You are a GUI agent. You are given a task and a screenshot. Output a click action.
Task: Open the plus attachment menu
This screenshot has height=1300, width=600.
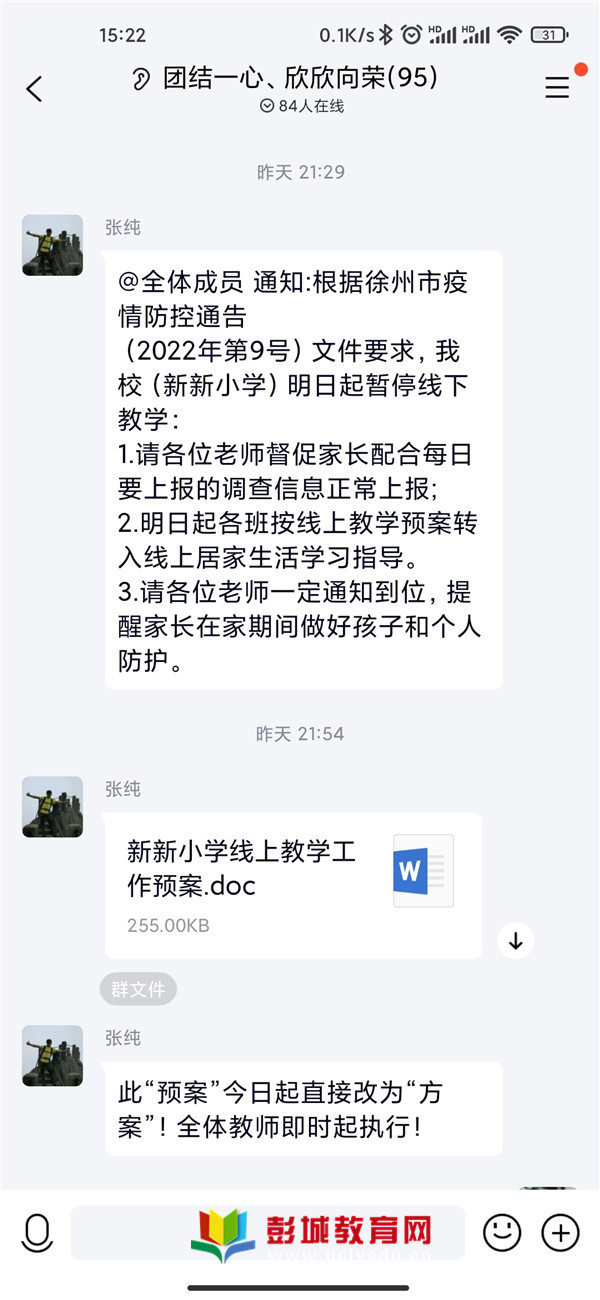point(560,1233)
